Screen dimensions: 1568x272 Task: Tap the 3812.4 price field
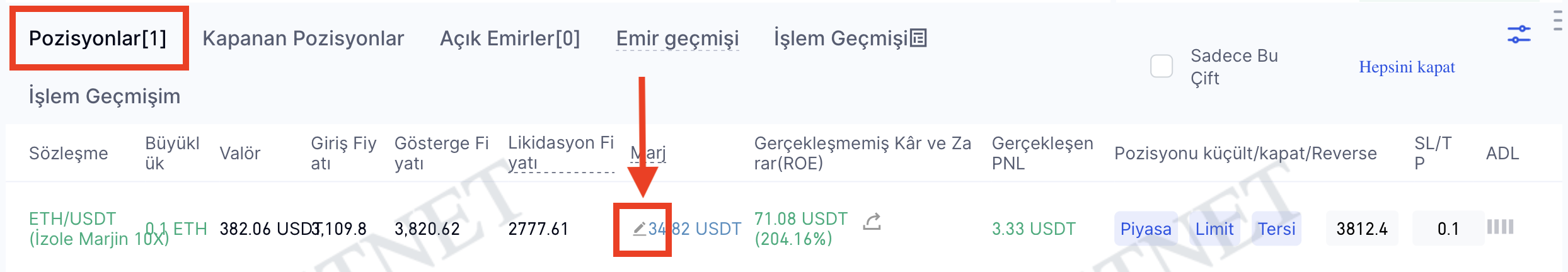point(1361,229)
